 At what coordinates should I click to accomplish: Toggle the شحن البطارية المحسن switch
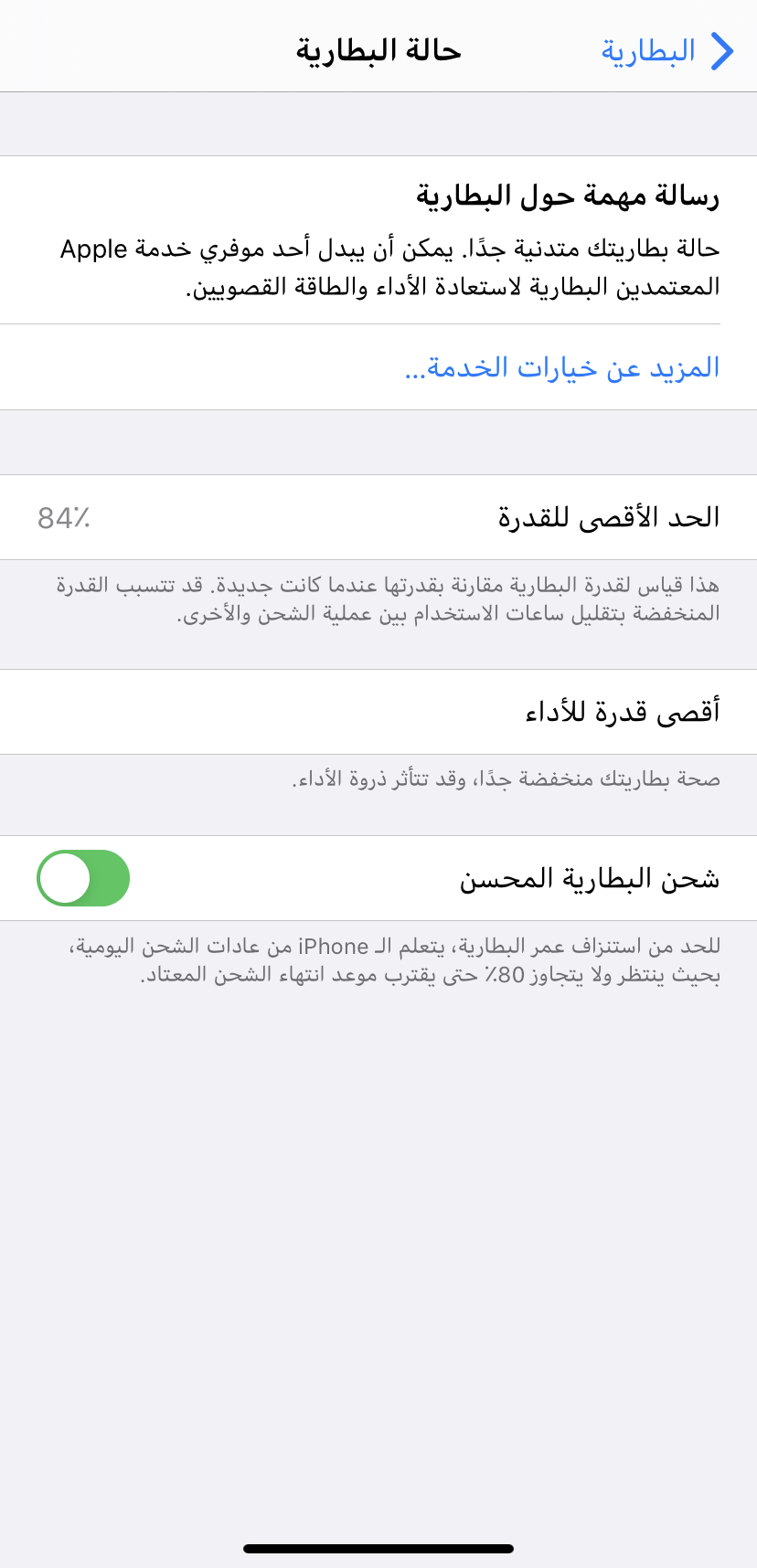(83, 878)
